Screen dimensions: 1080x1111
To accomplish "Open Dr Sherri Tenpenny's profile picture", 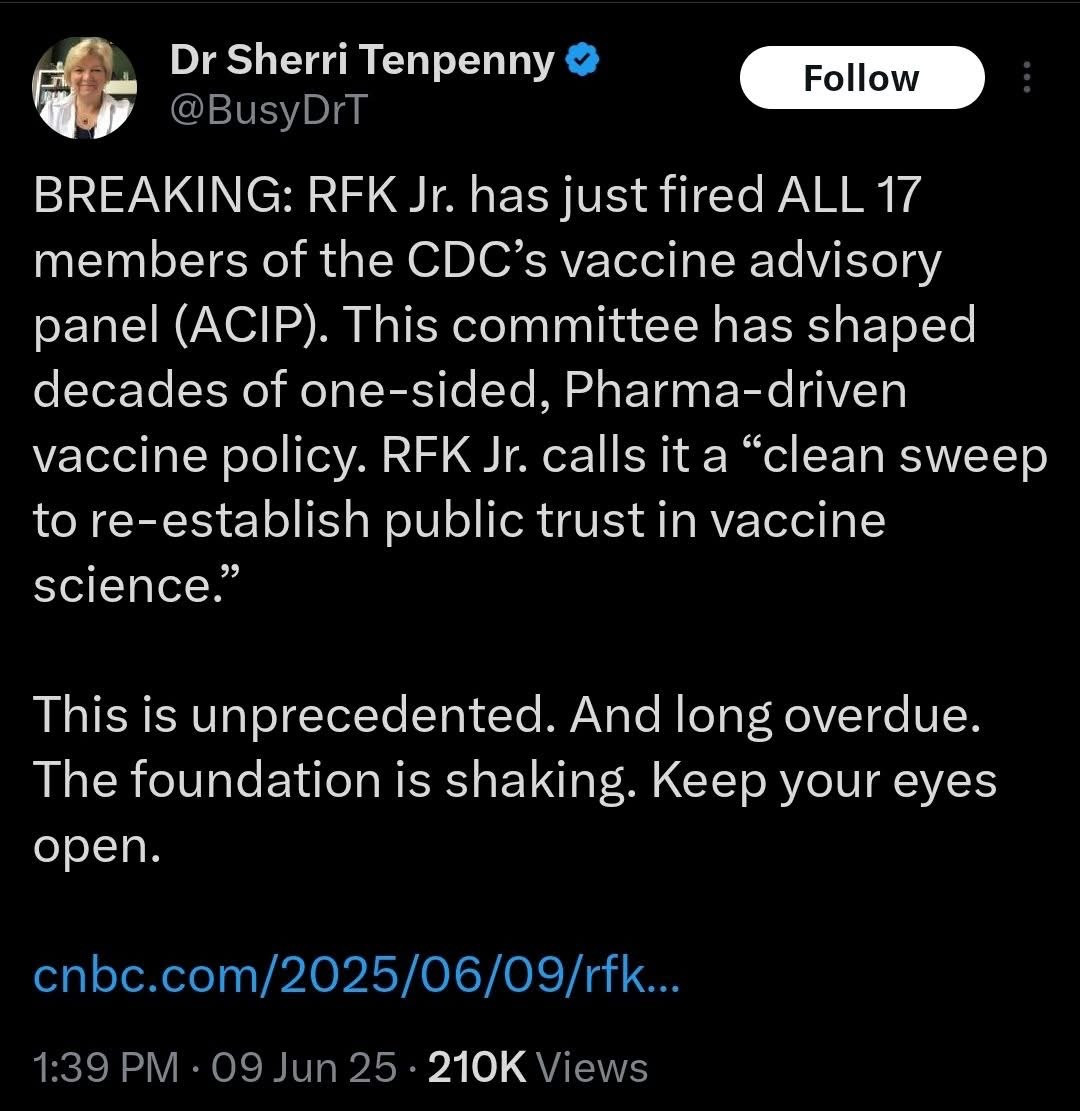I will 83,88.
